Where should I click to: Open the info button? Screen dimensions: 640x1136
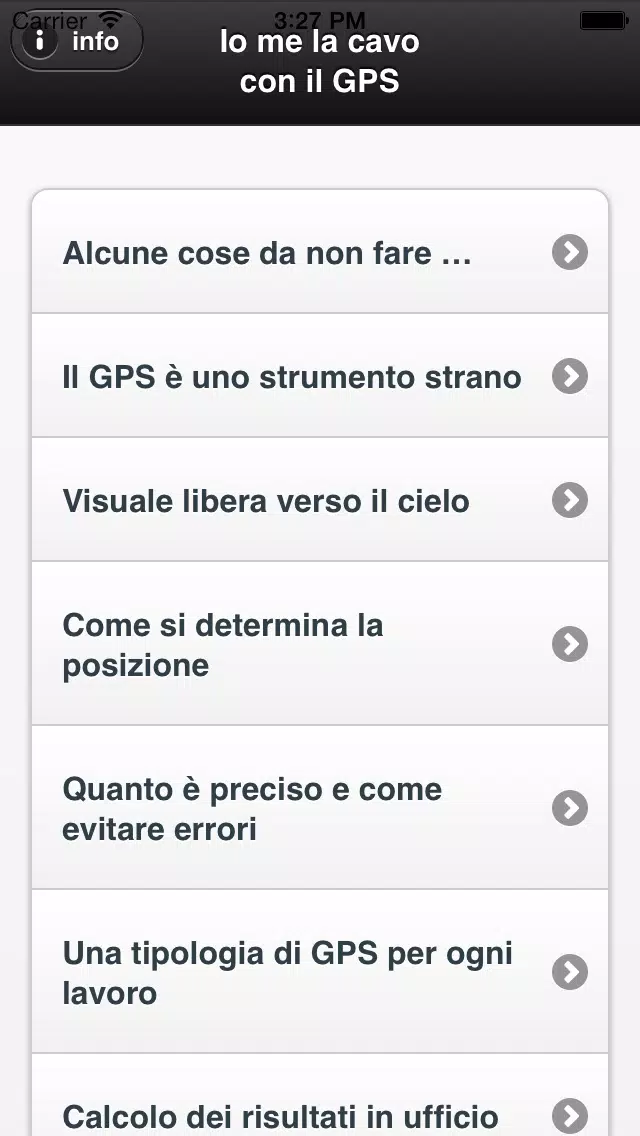[x=77, y=41]
